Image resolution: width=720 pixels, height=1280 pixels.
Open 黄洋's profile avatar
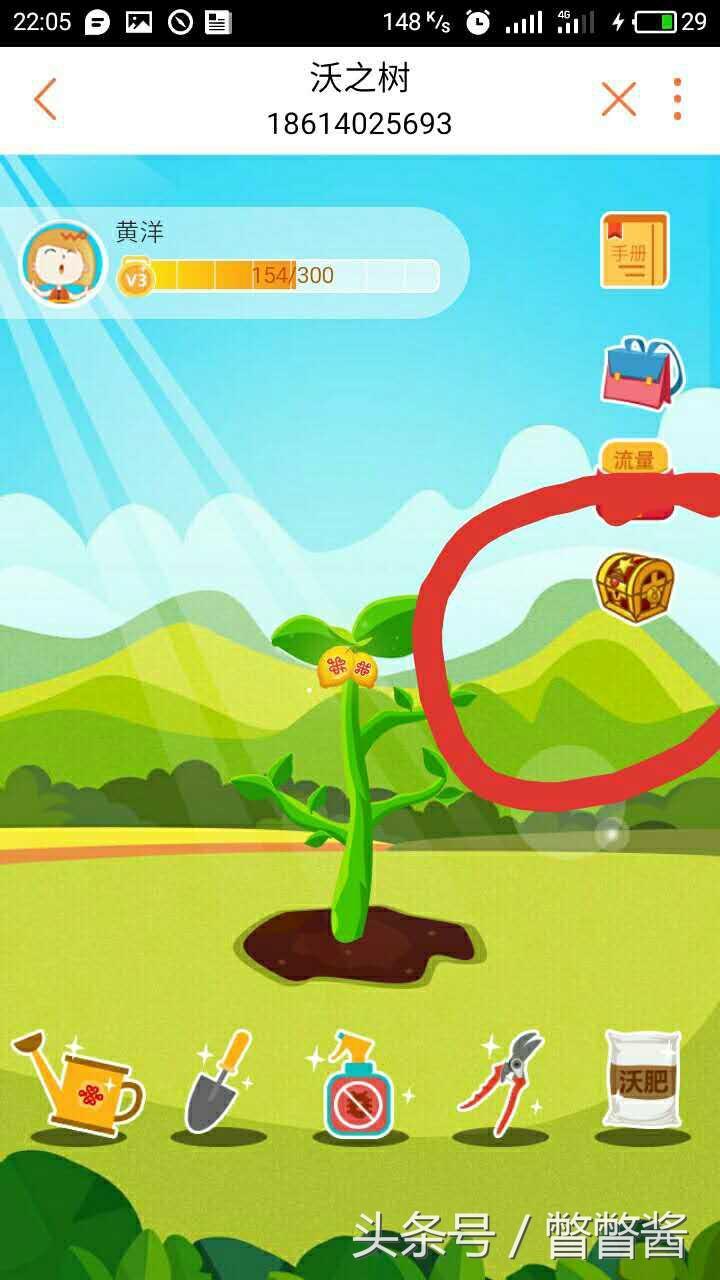click(63, 263)
